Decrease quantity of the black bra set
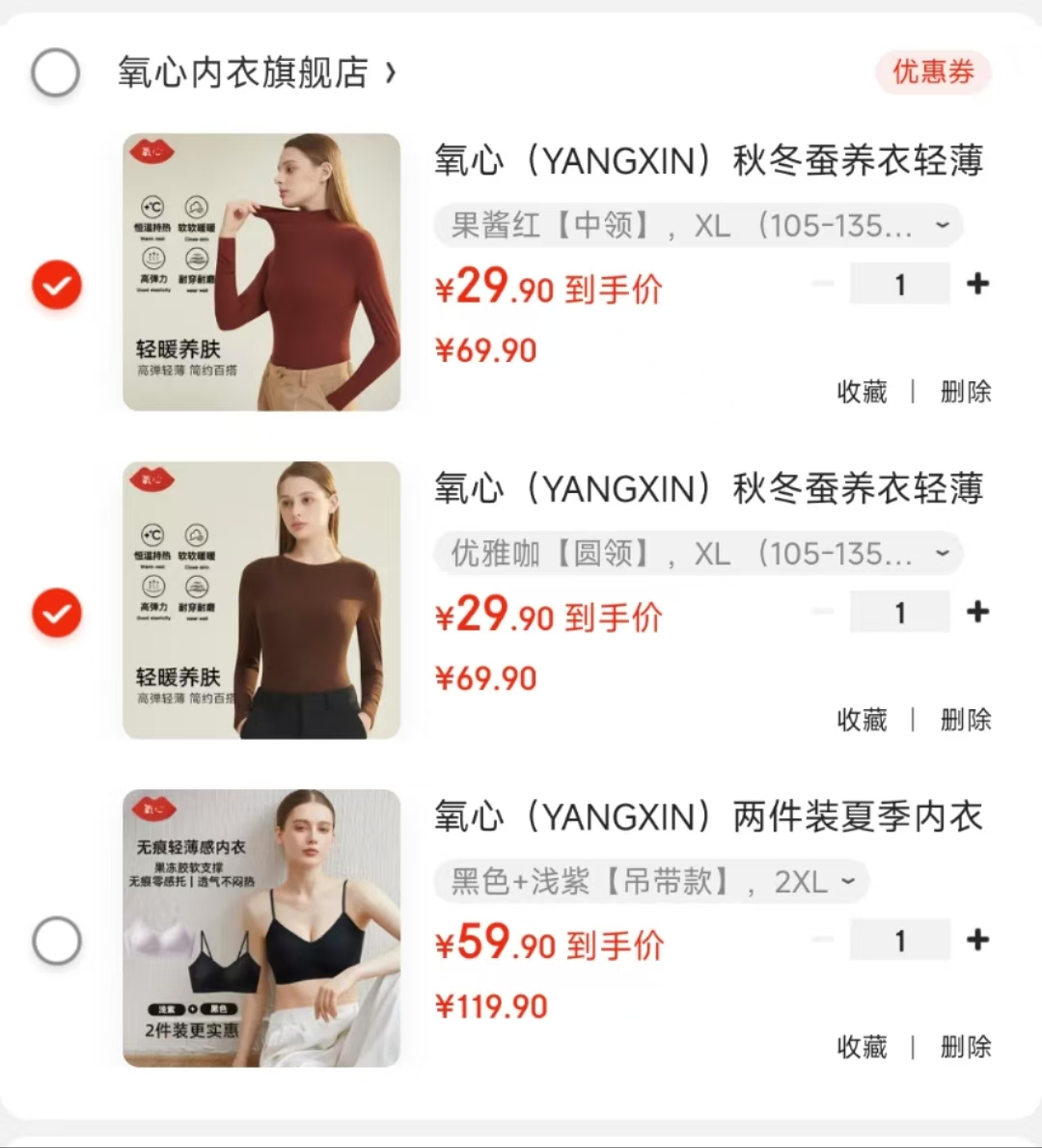This screenshot has height=1148, width=1042. point(822,940)
